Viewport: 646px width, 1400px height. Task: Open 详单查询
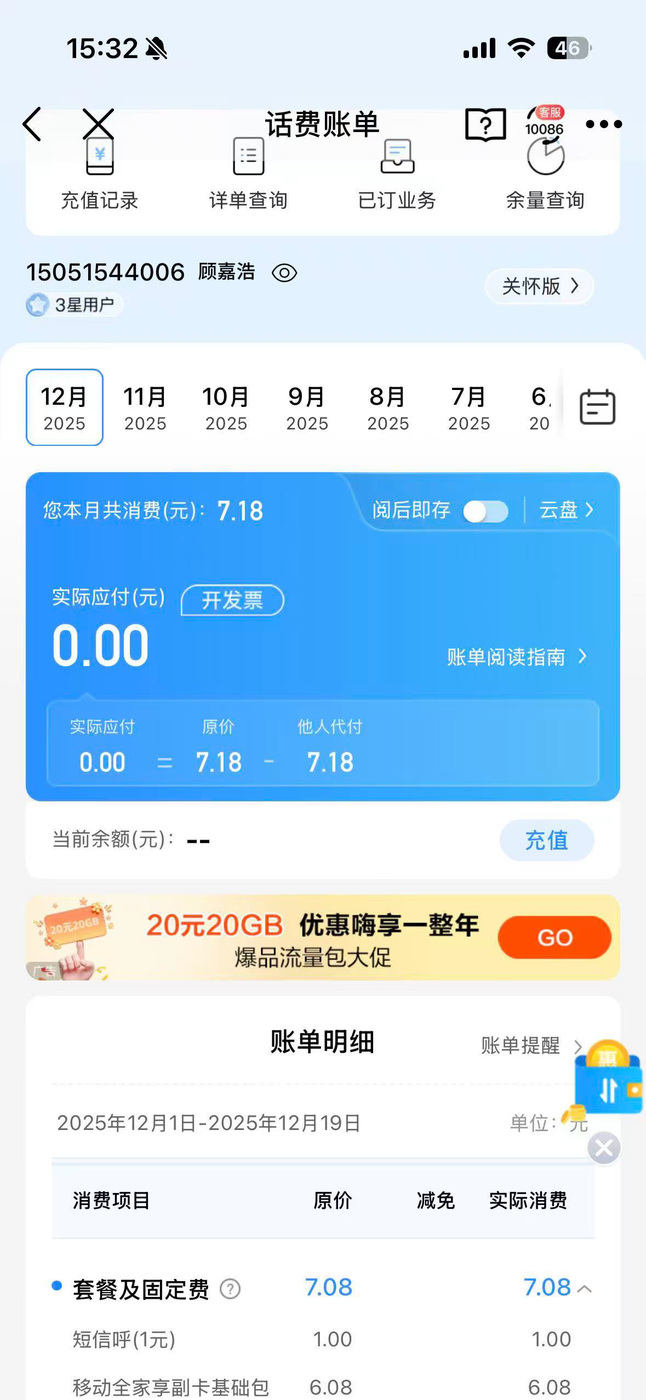(x=248, y=177)
